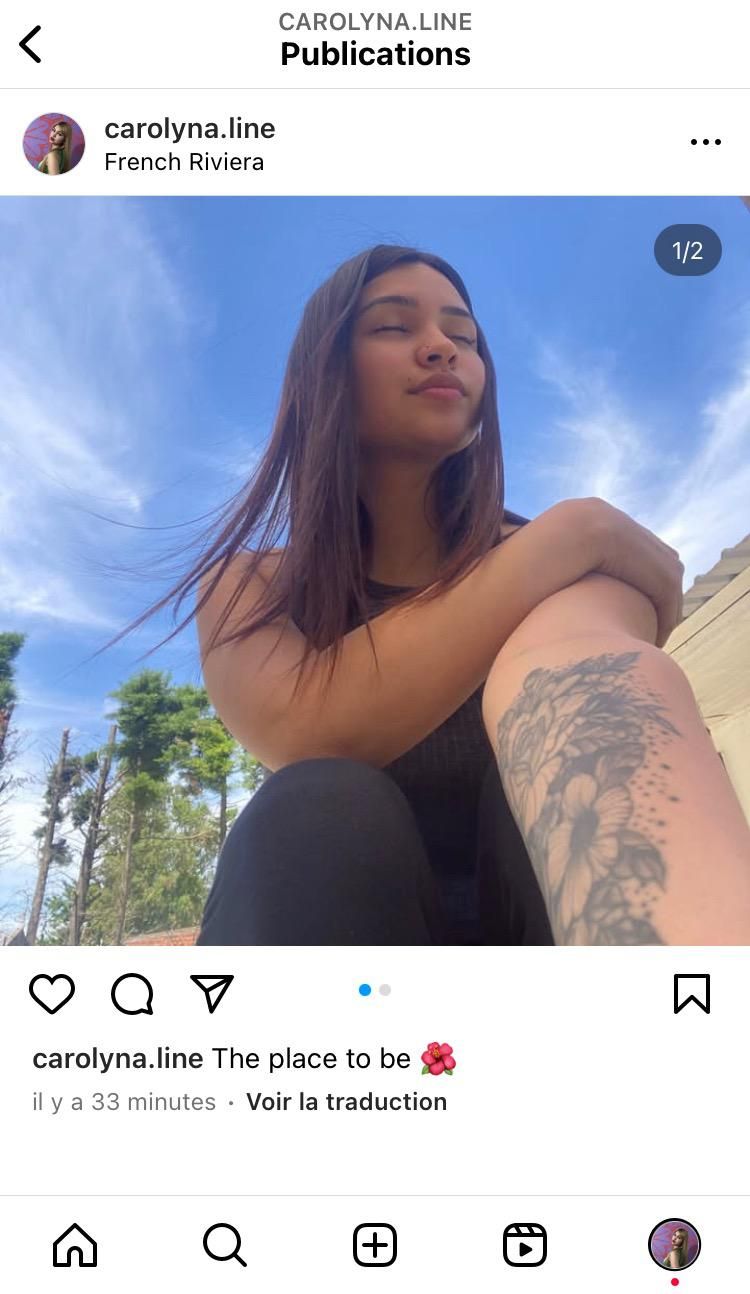
Task: Open the post's three-dot options menu
Action: pyautogui.click(x=705, y=142)
